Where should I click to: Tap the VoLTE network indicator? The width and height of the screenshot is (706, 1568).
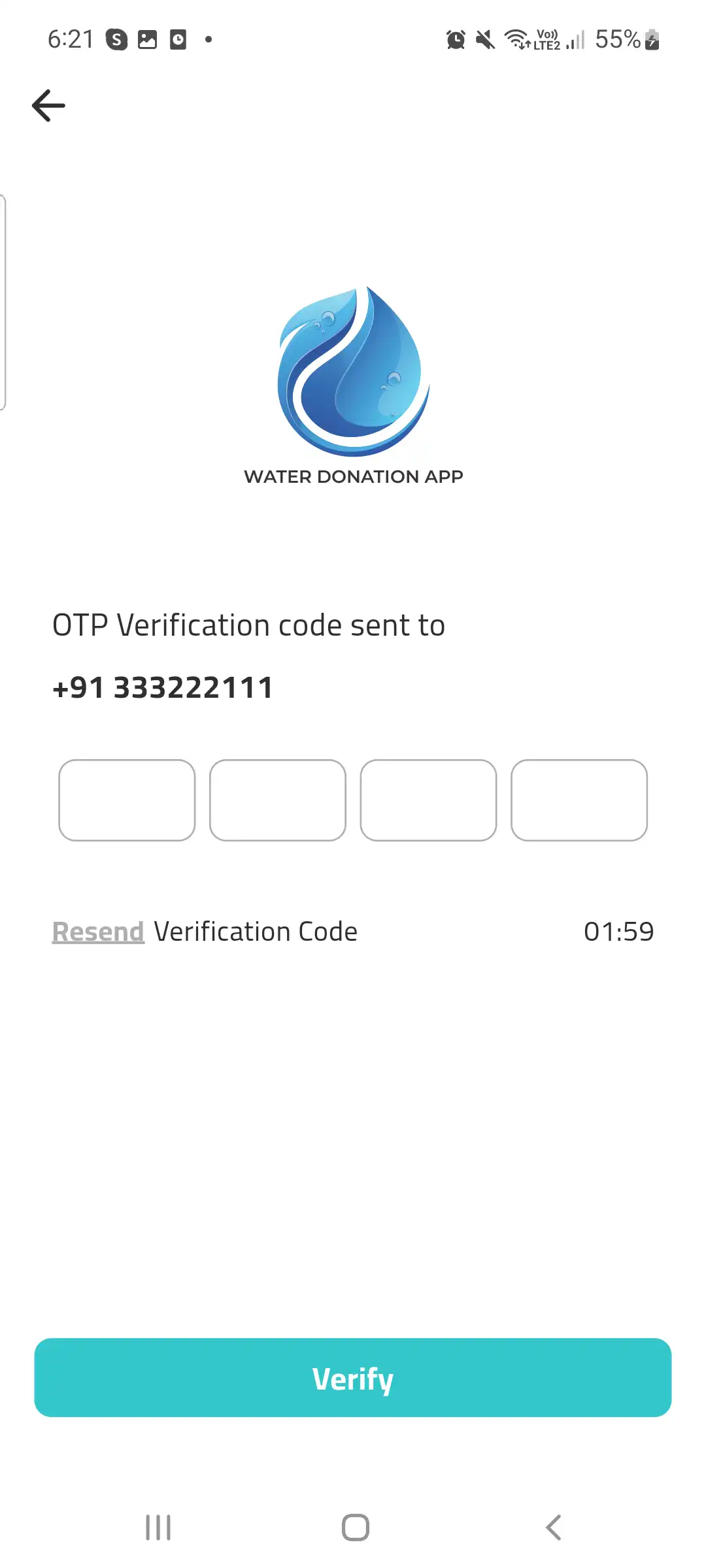tap(546, 40)
